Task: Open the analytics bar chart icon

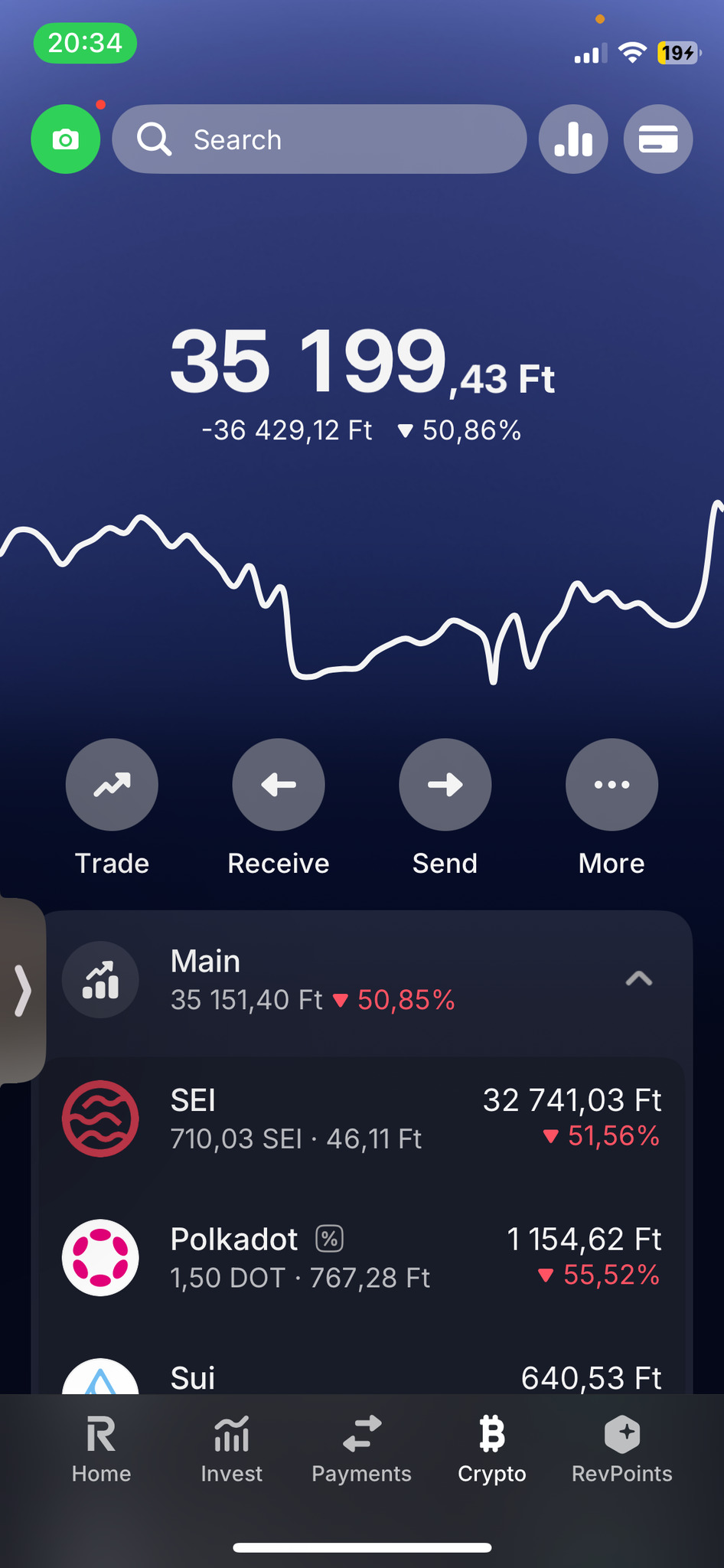Action: [x=573, y=139]
